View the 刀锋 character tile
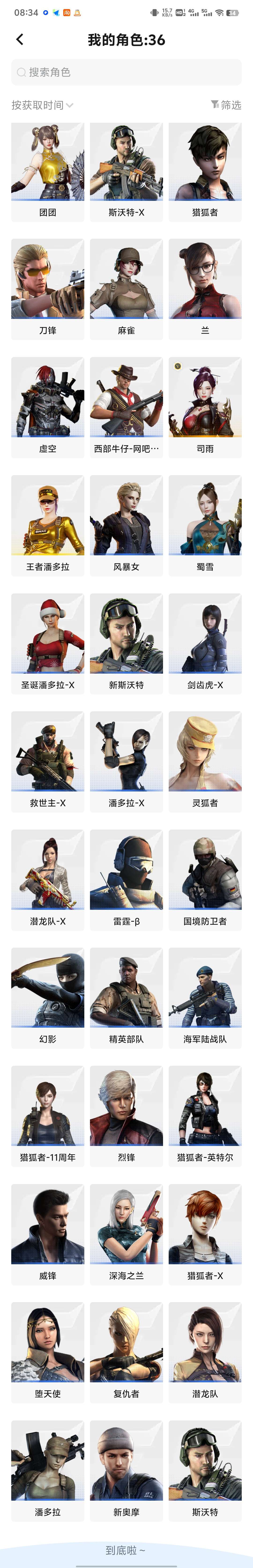The image size is (253, 1568). 48,289
